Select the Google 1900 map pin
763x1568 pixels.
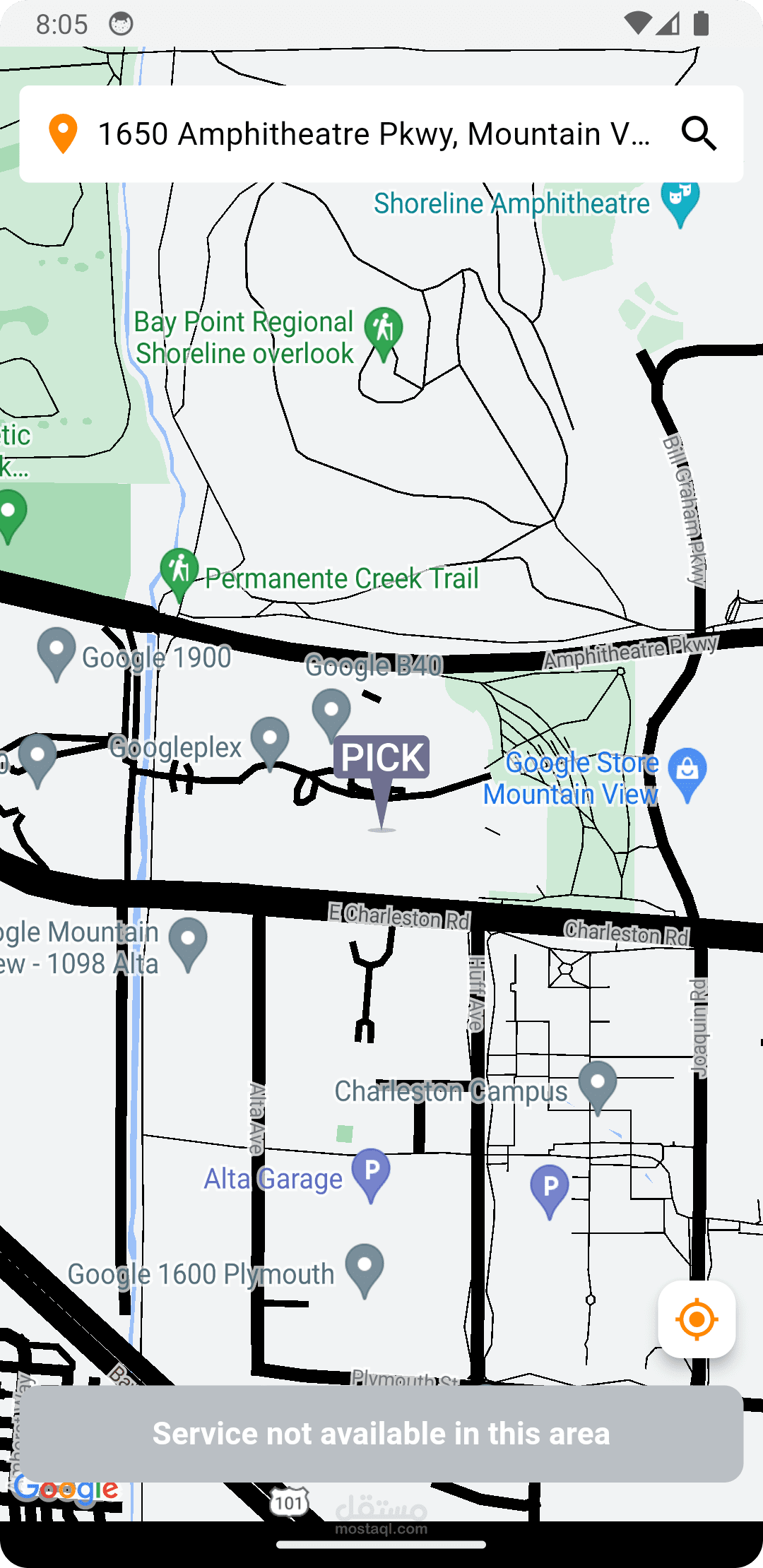(x=57, y=652)
